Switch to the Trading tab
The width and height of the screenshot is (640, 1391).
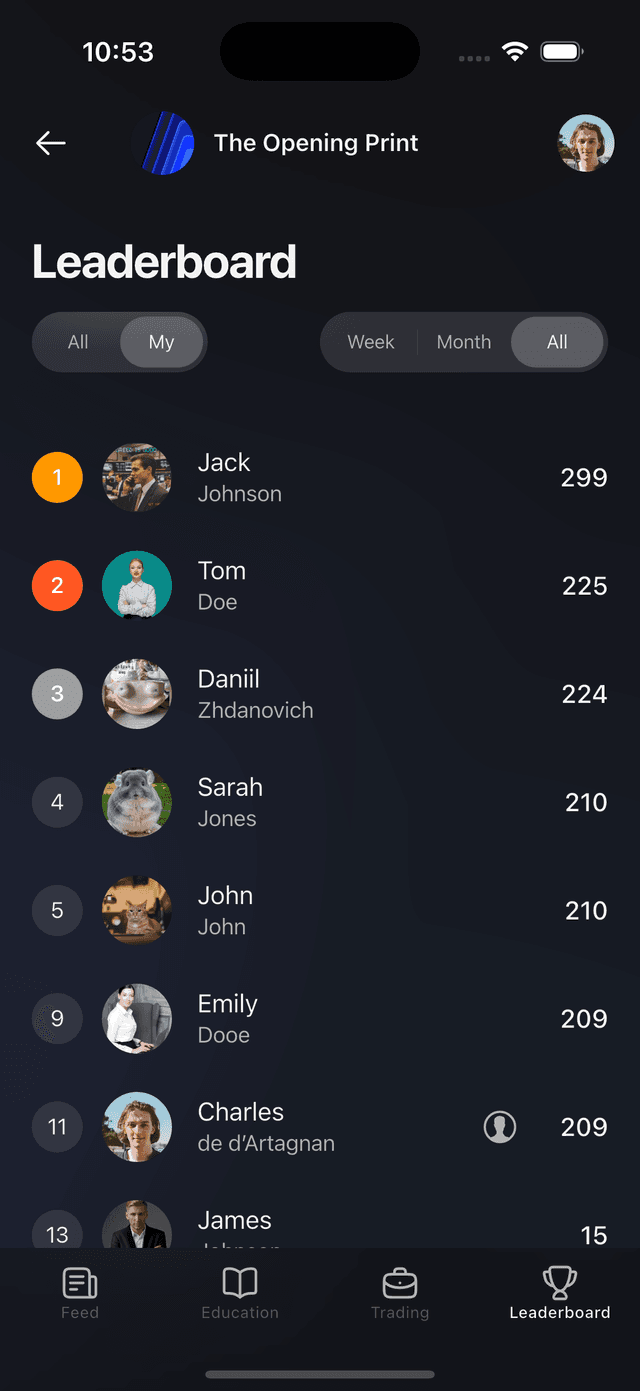pos(400,1293)
